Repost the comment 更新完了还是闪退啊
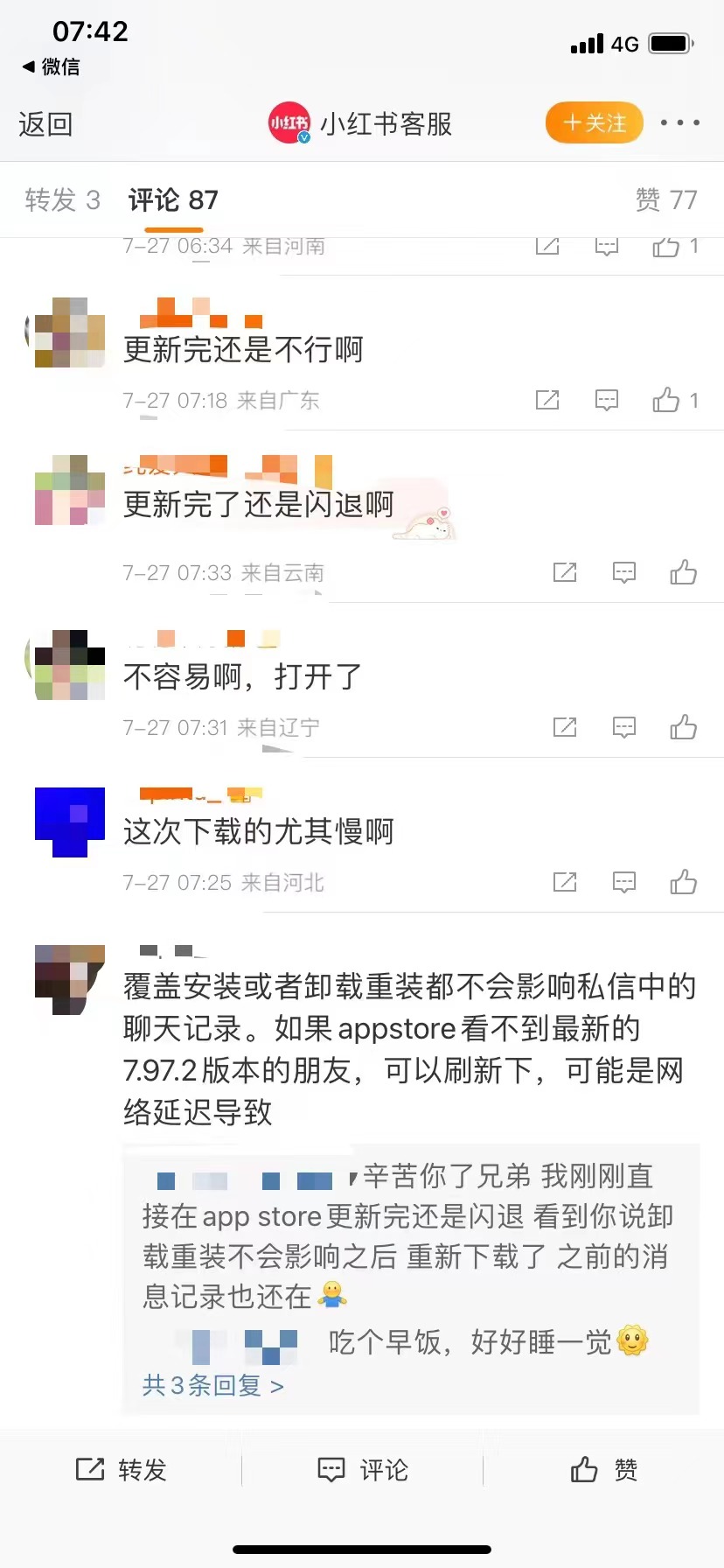The width and height of the screenshot is (724, 1568). click(565, 572)
